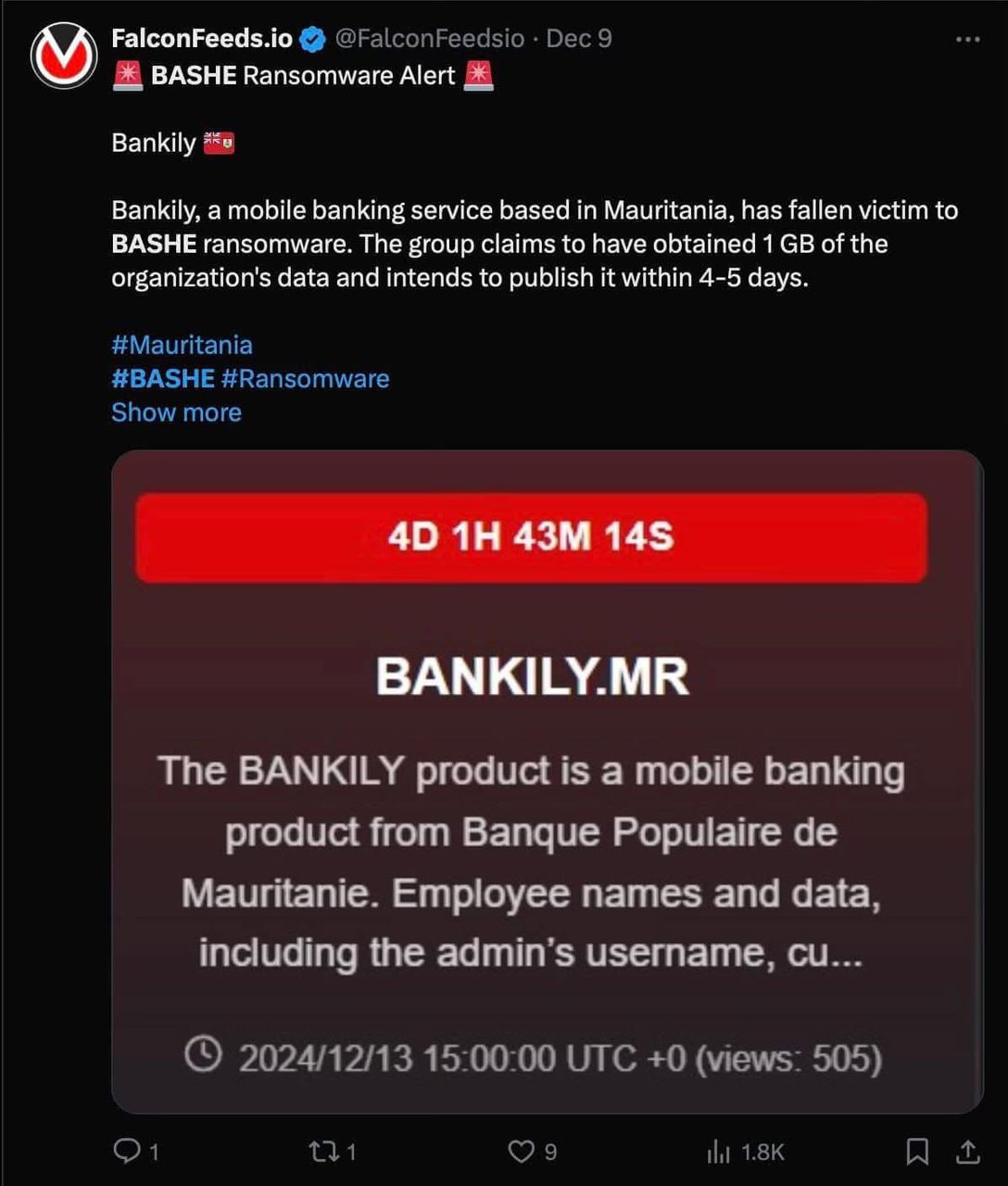Open the FalconFeeds.io account name
Viewport: 1008px width, 1186px height.
[202, 39]
